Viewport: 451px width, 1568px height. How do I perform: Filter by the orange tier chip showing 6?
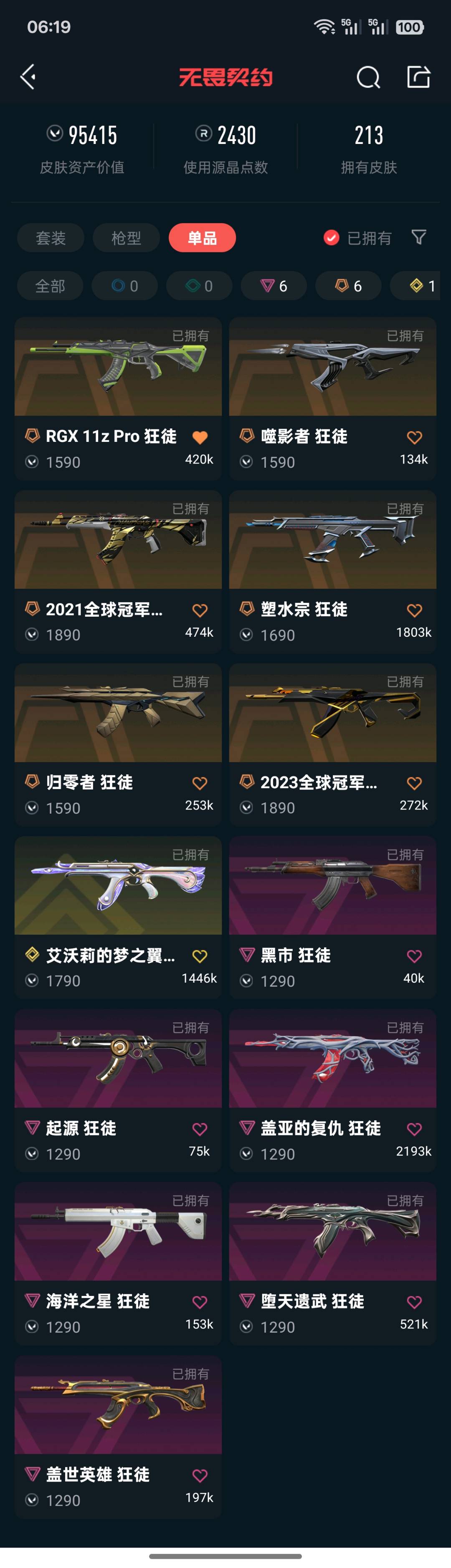click(349, 286)
